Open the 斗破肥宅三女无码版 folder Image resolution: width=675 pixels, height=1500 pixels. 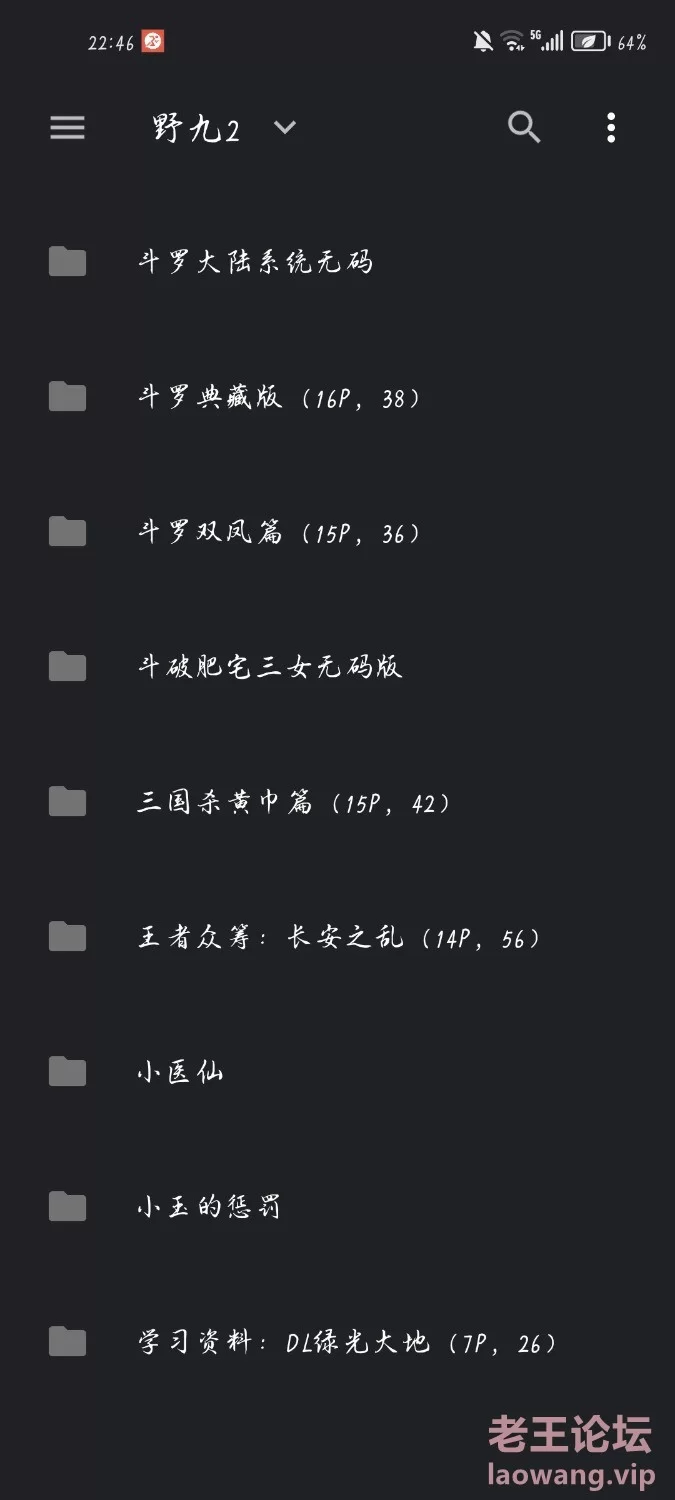click(x=337, y=667)
